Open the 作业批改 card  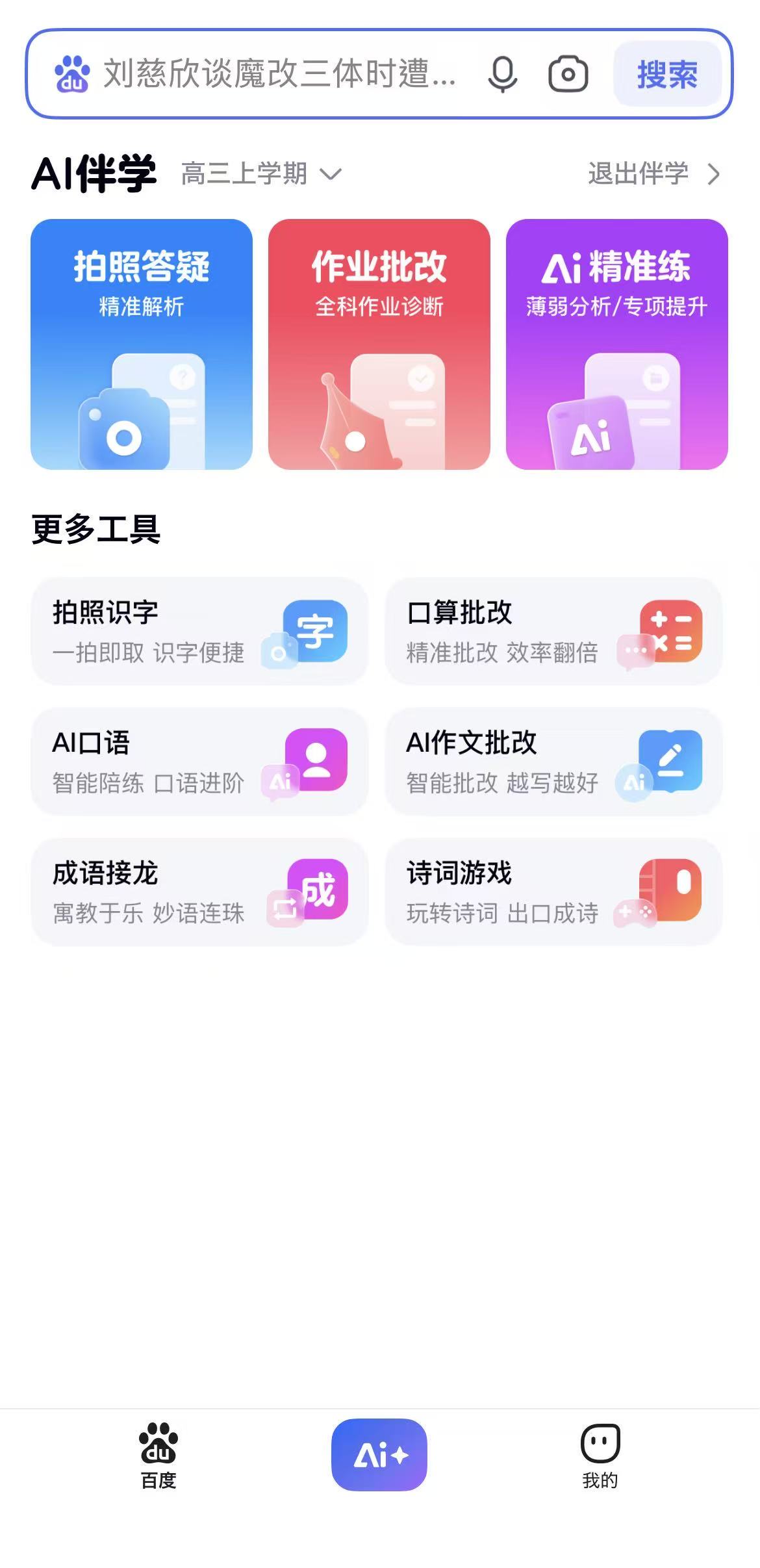tap(379, 344)
